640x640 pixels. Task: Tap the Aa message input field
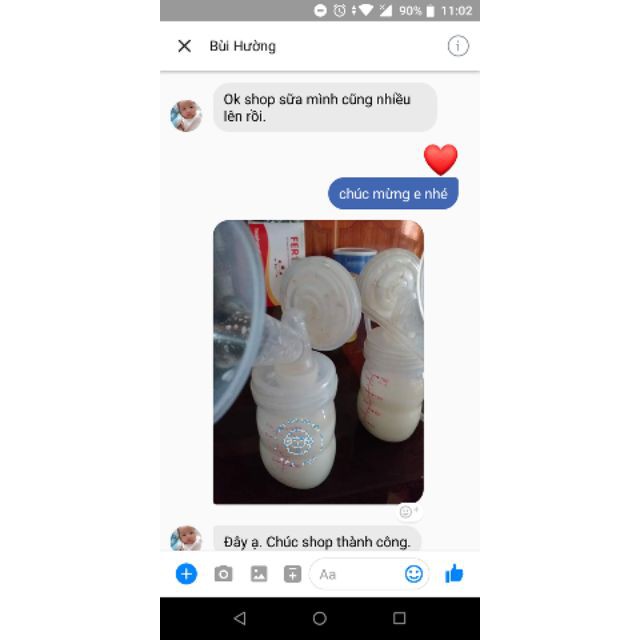[355, 574]
